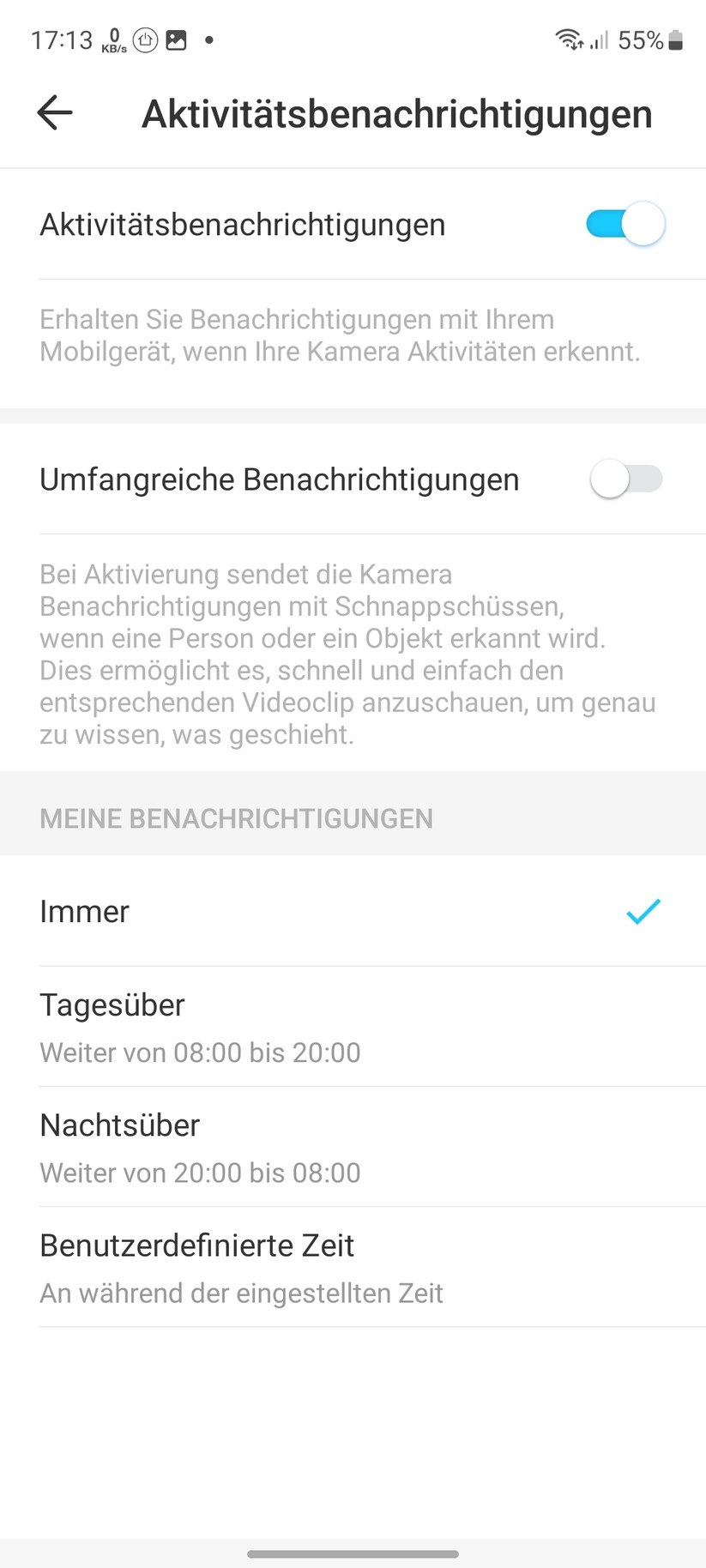Tap the text Weiter von 08:00 bis 20:00
Viewport: 706px width, 1568px height.
pos(200,1052)
